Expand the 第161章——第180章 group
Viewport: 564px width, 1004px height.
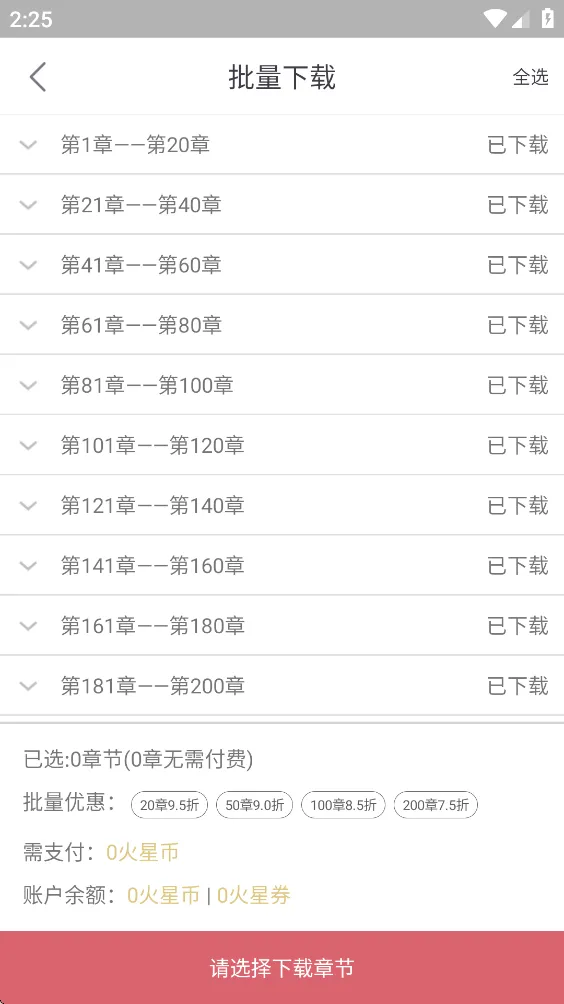tap(282, 626)
